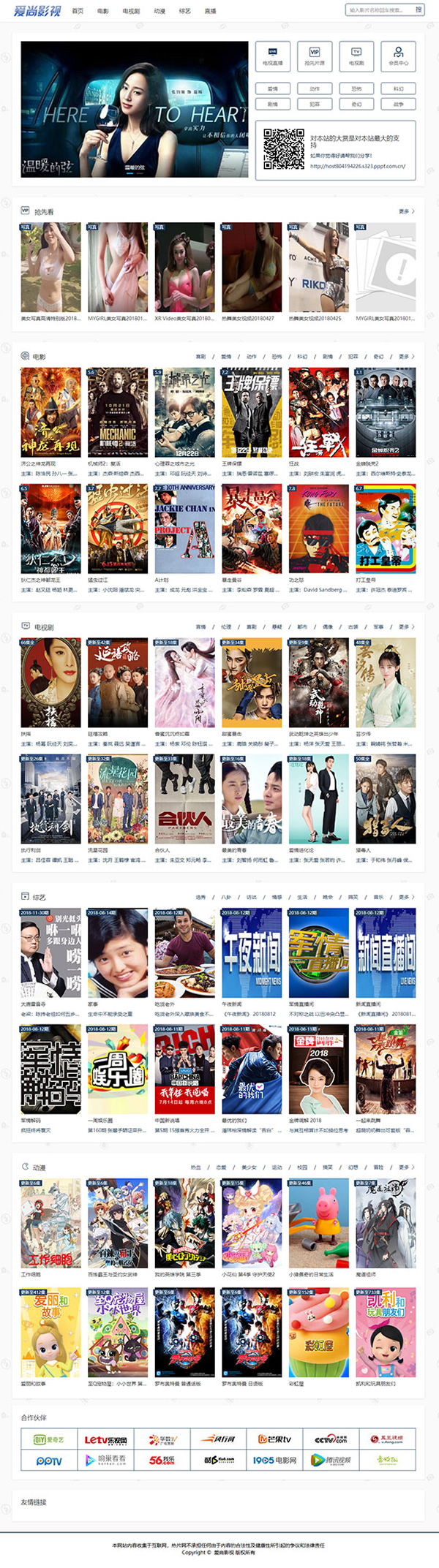Open the 电视直播 shortcut button
This screenshot has height=1568, width=439.
coord(273,56)
